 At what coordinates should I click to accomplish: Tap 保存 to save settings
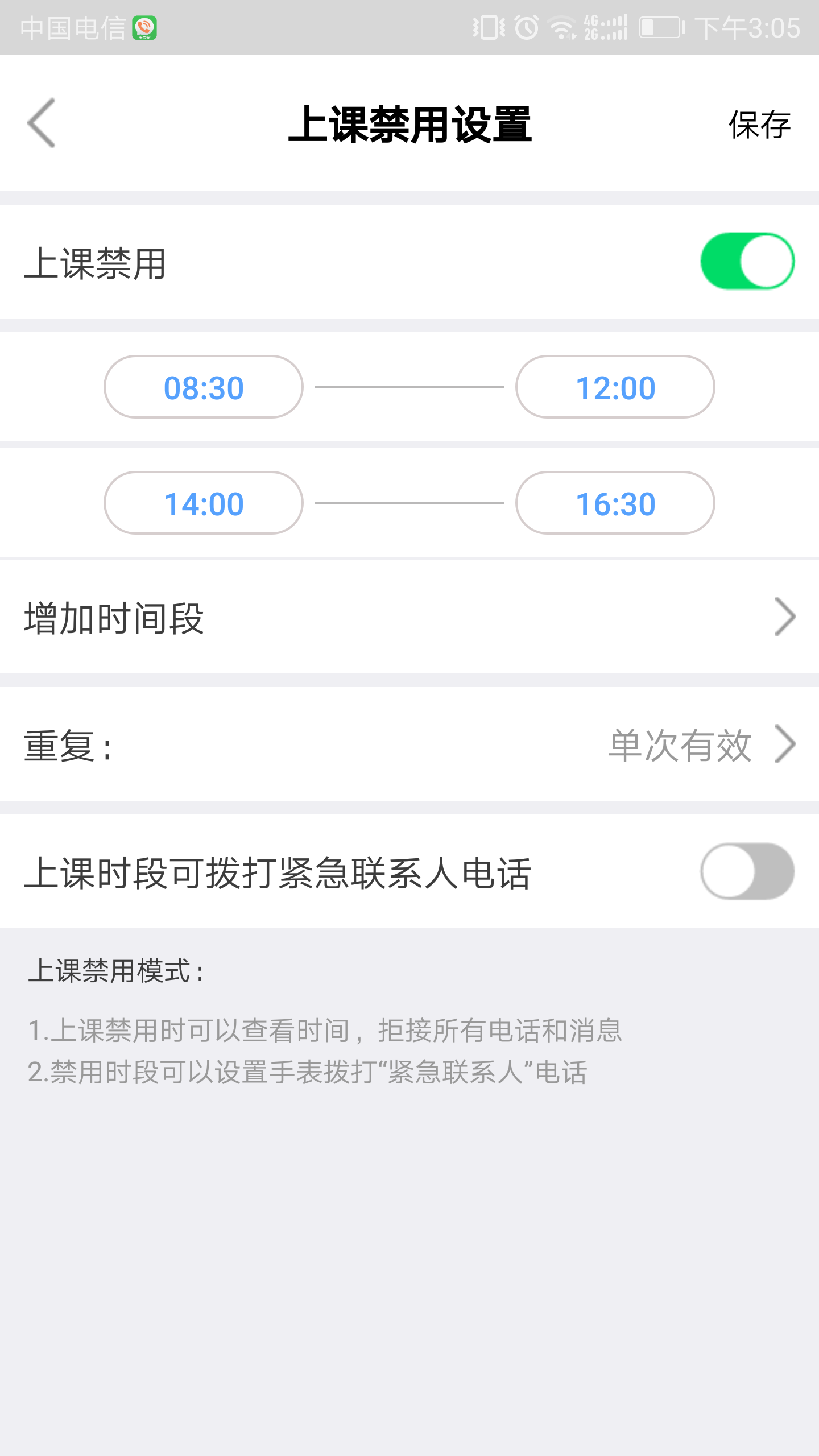point(759,125)
